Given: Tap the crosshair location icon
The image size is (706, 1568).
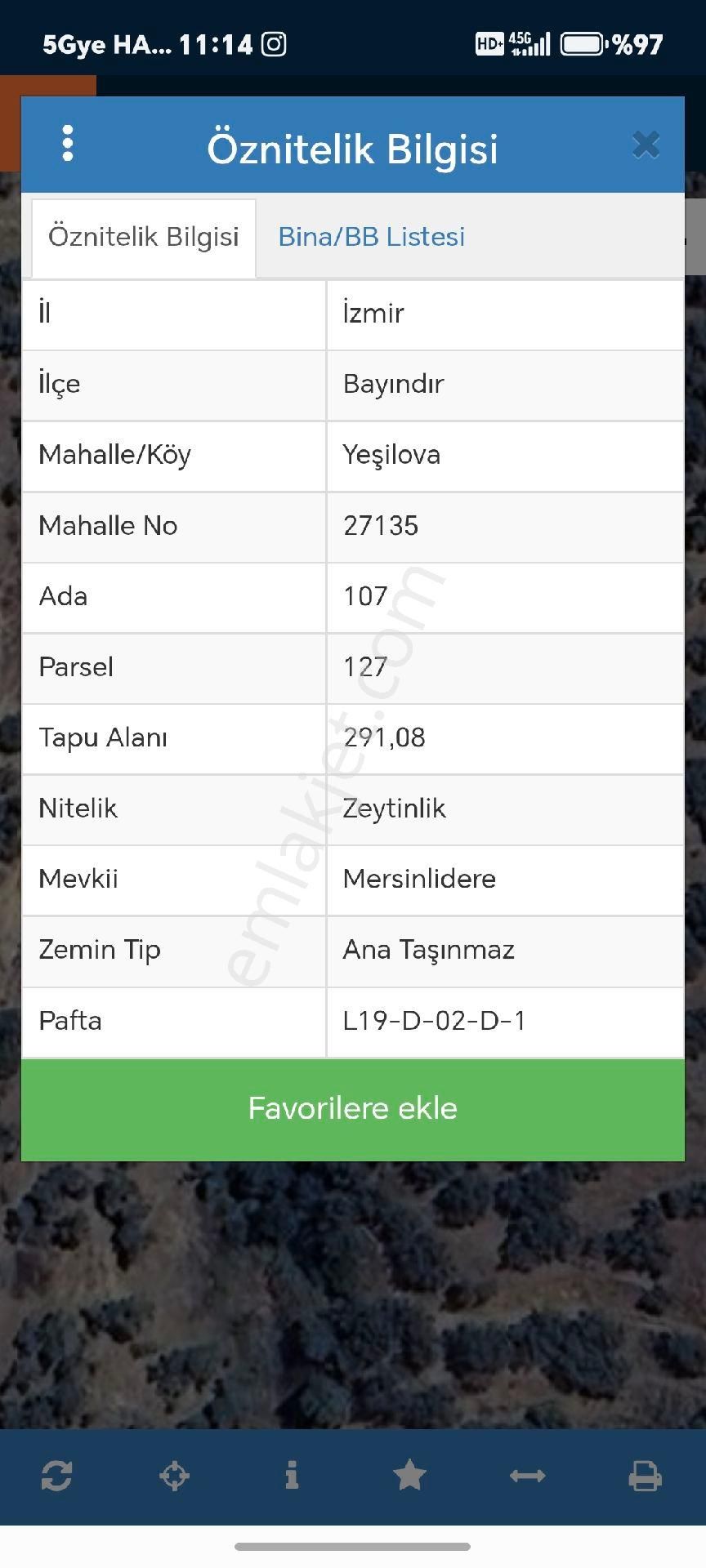Looking at the screenshot, I should point(174,1476).
